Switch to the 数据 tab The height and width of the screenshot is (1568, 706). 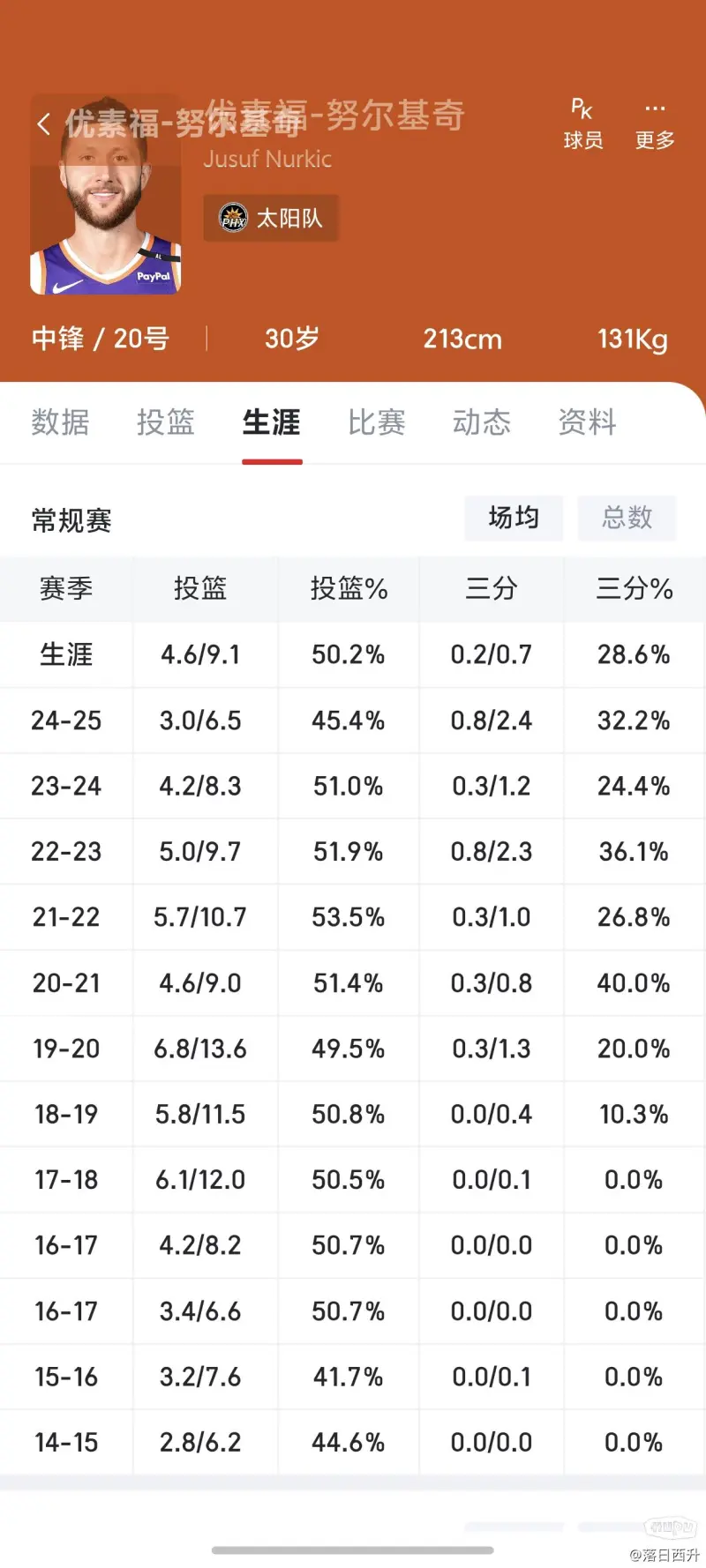click(x=61, y=422)
